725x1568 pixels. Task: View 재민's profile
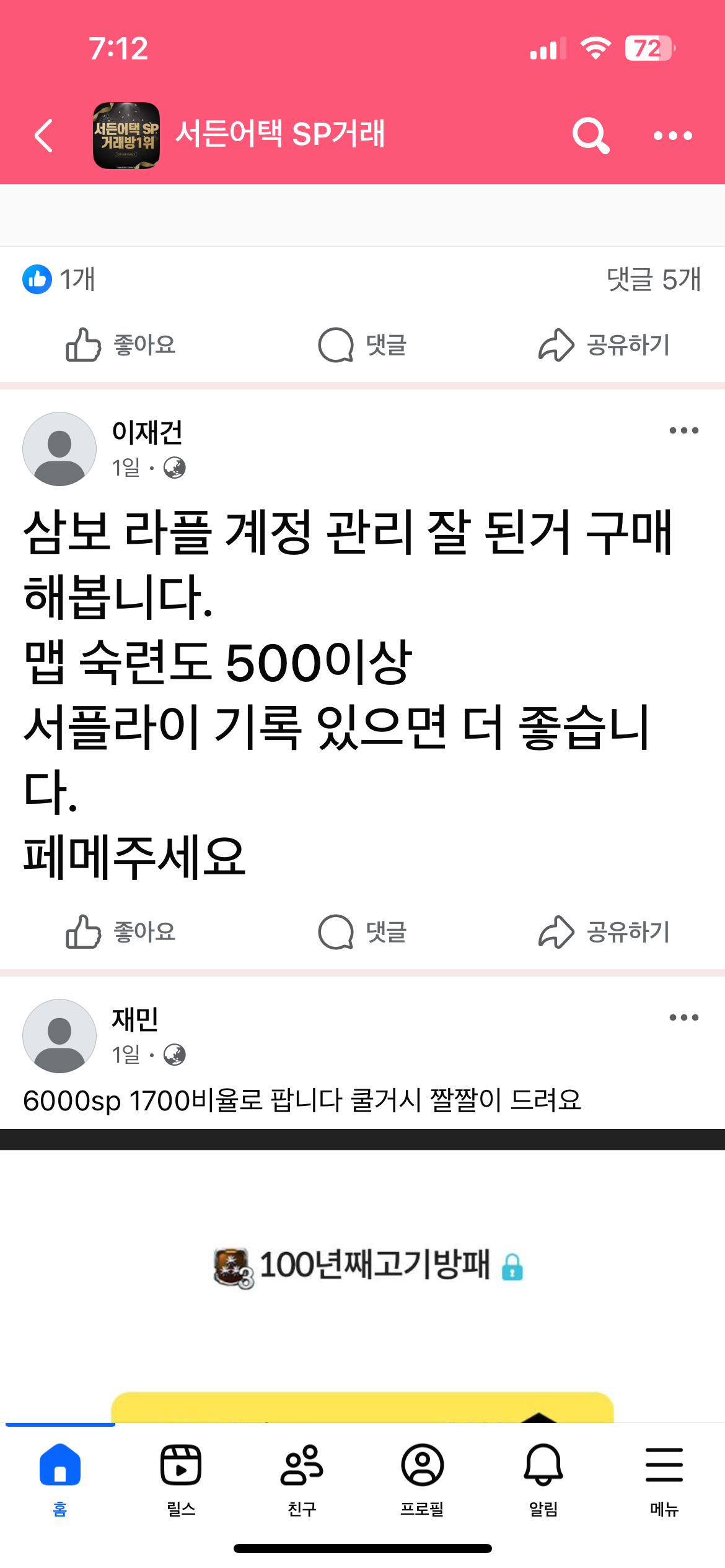(135, 1019)
